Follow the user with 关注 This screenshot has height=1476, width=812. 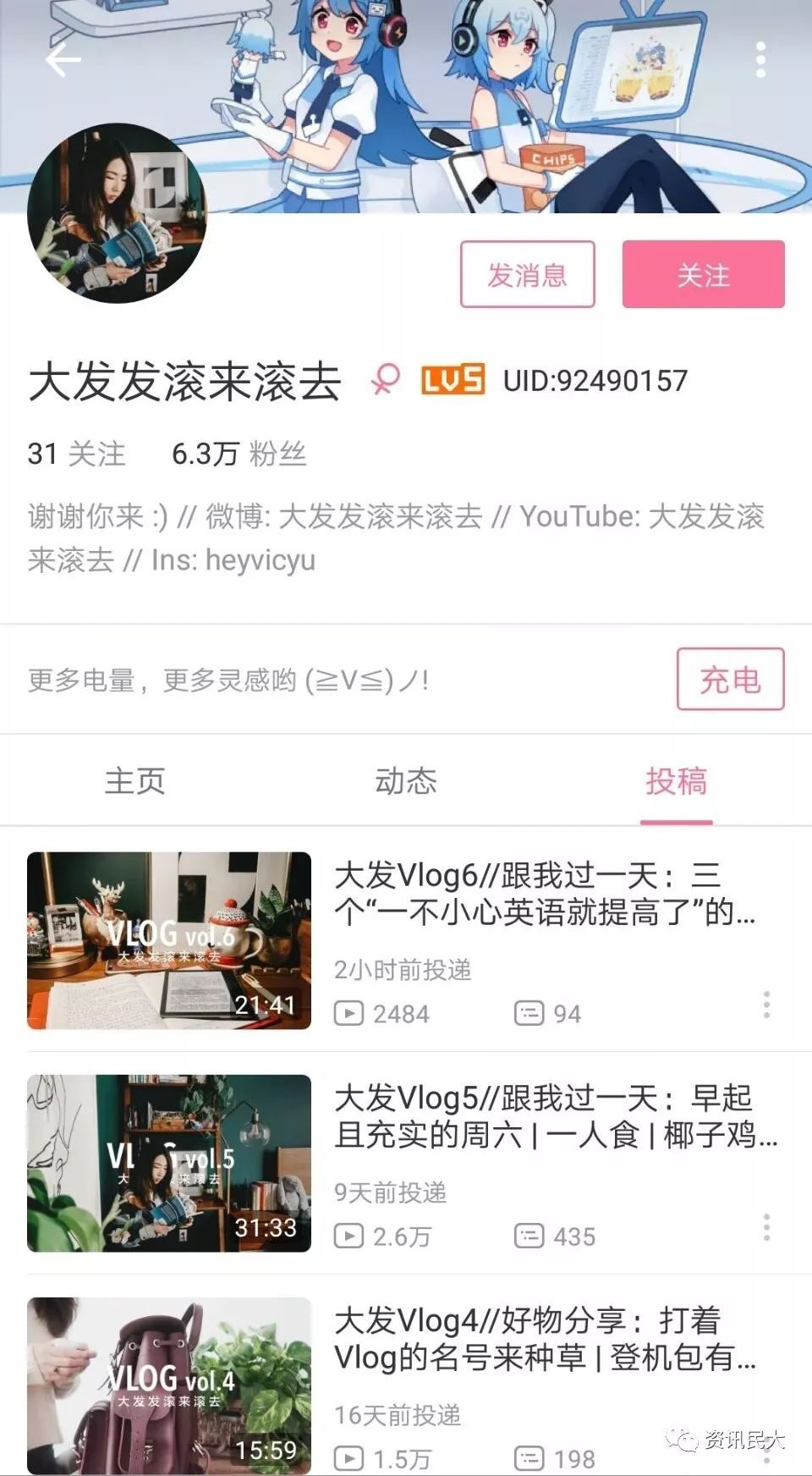click(x=703, y=274)
